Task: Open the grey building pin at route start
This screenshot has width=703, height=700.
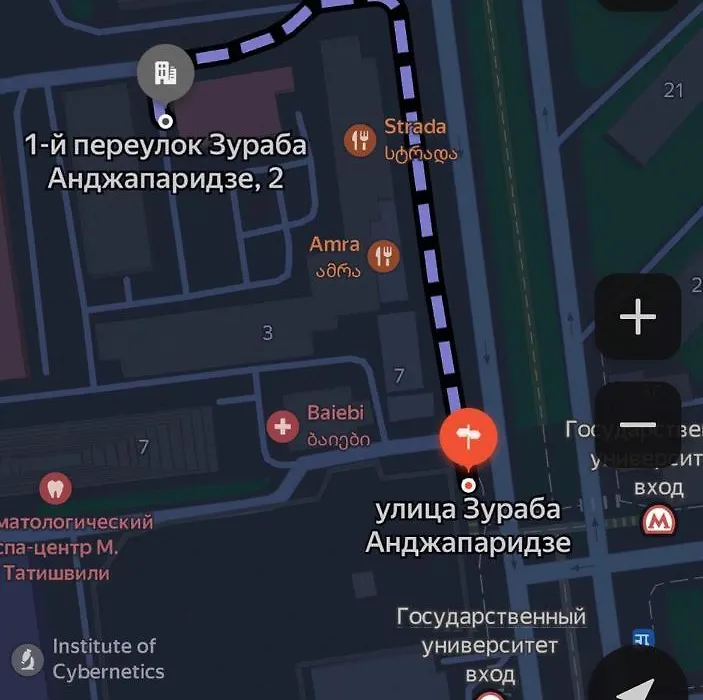Action: pos(166,72)
